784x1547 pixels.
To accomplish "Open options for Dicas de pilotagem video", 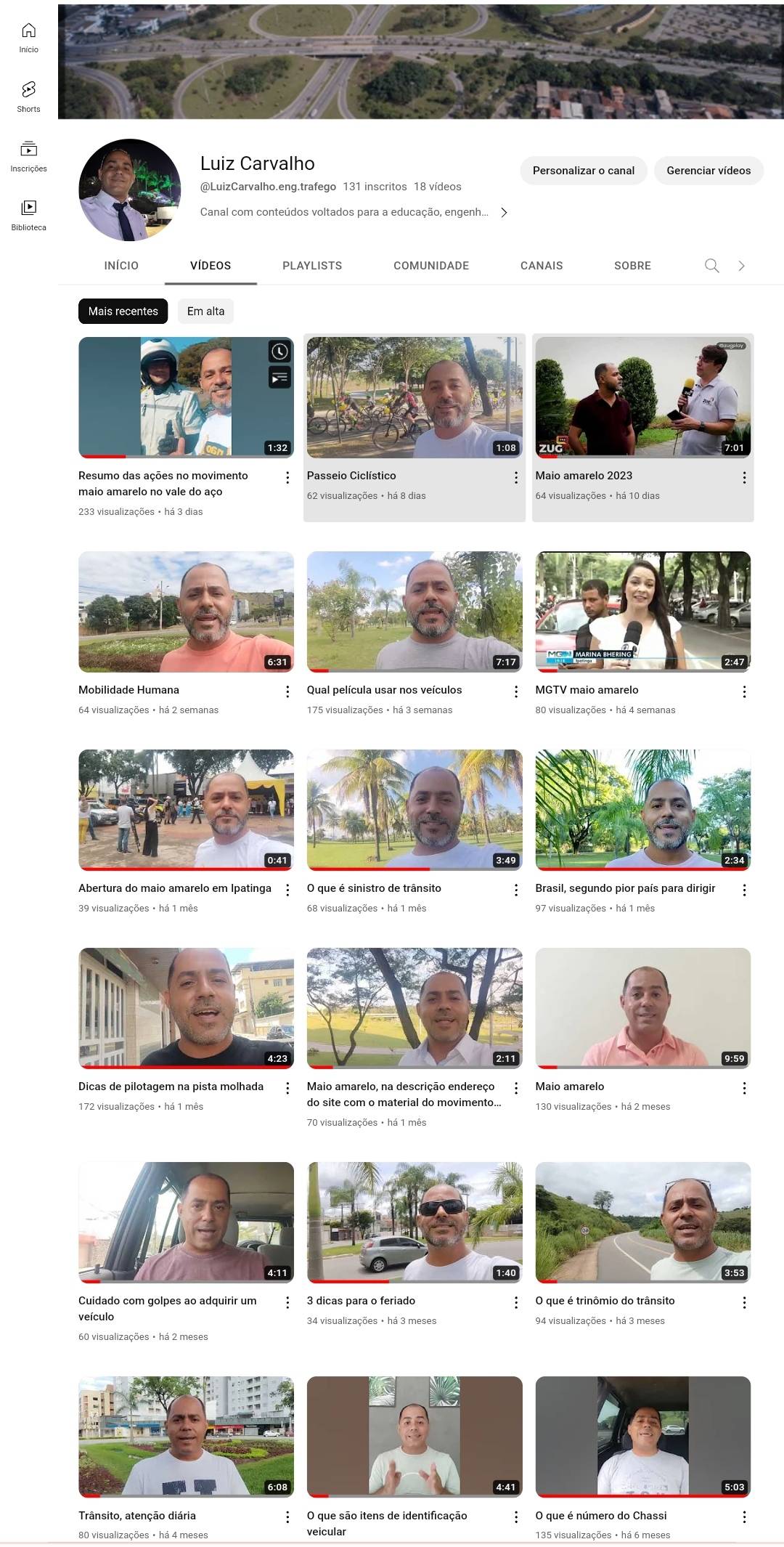I will (287, 1088).
